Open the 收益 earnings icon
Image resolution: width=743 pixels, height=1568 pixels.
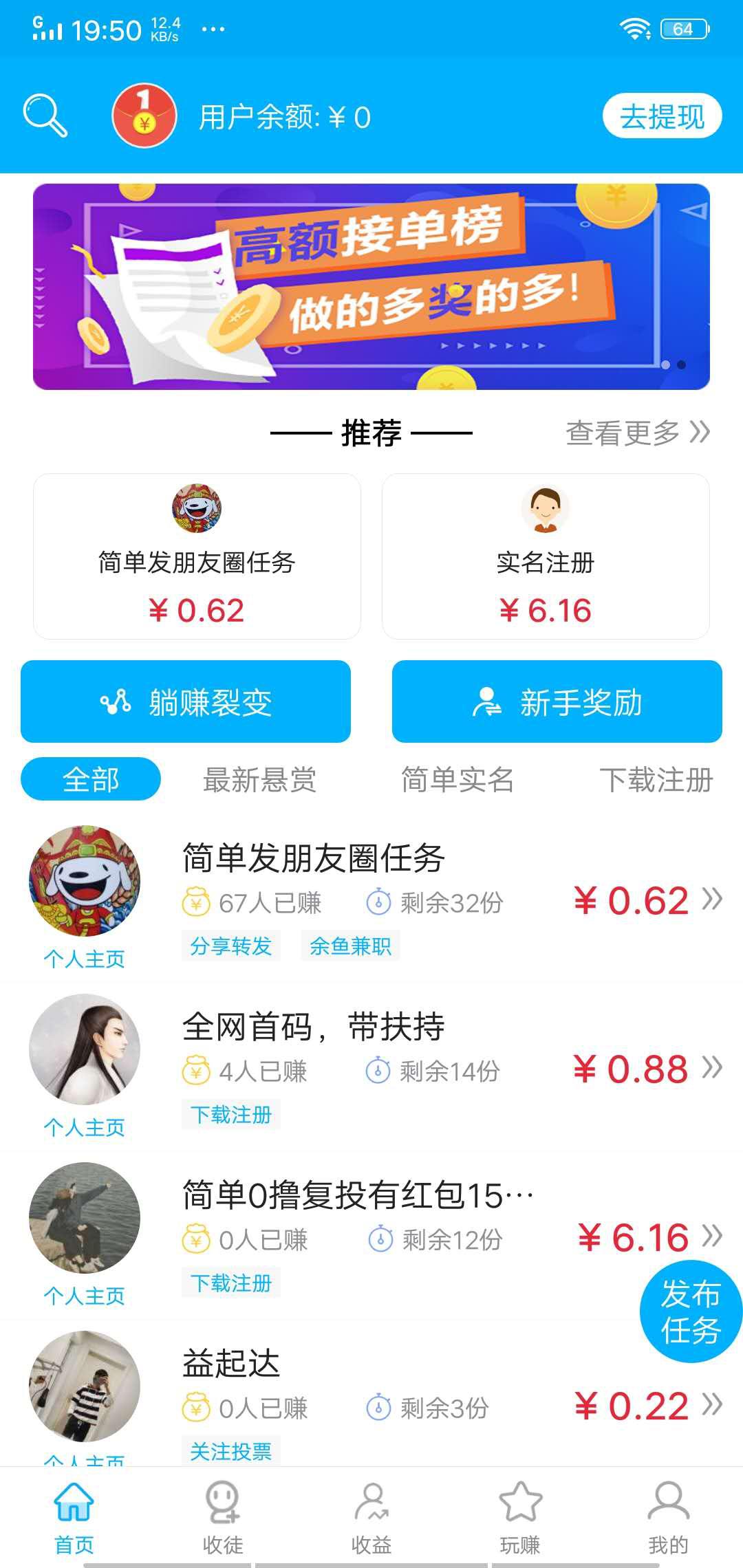371,1501
